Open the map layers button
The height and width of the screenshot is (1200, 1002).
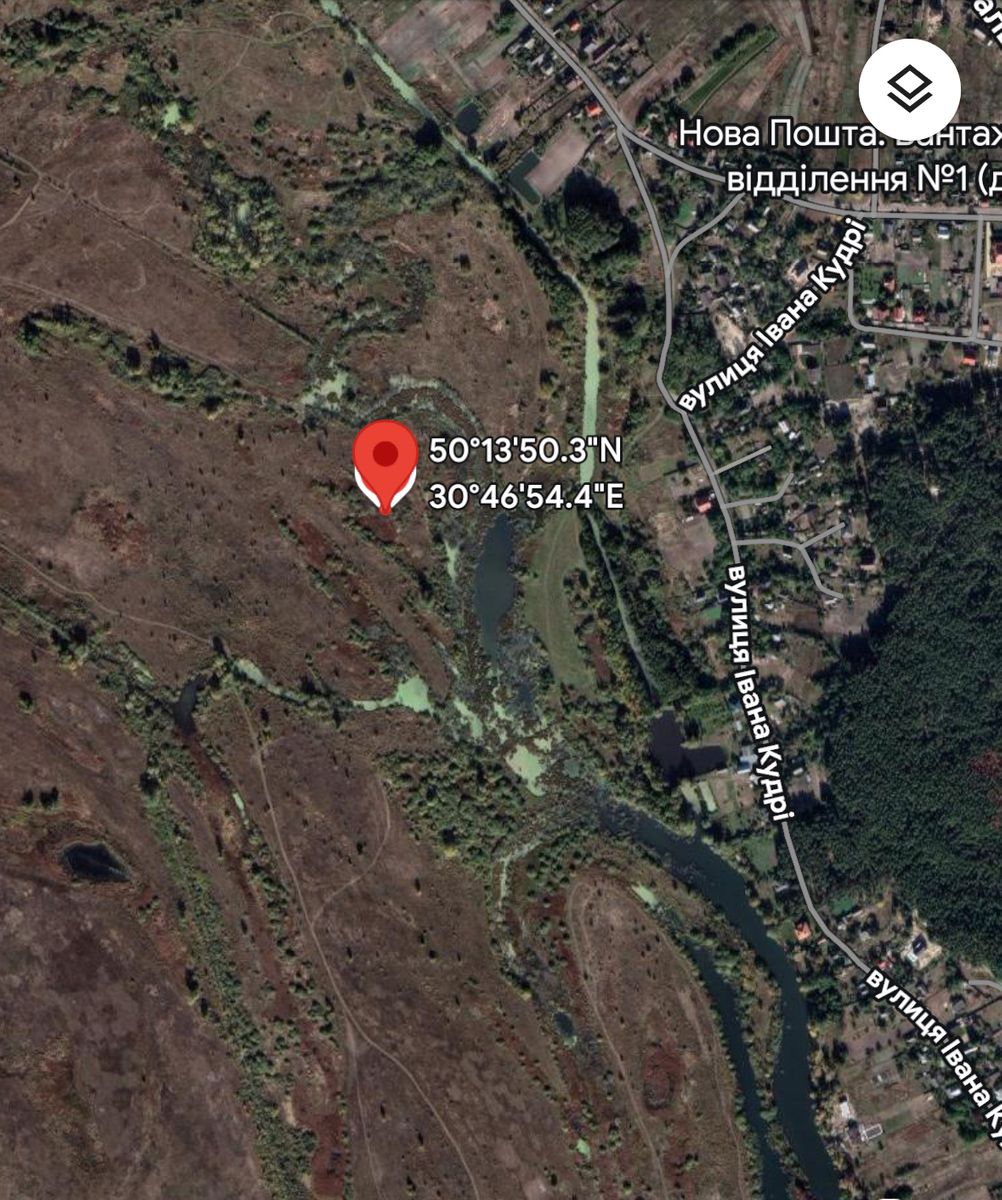click(x=909, y=91)
